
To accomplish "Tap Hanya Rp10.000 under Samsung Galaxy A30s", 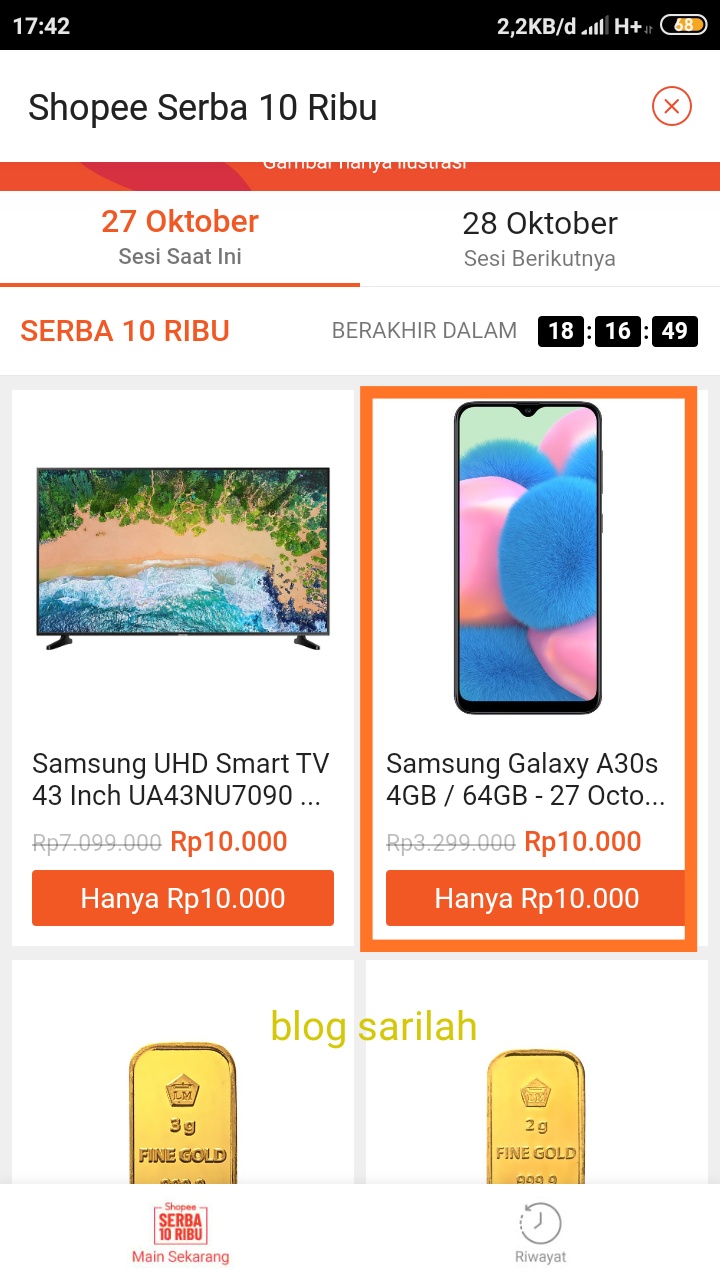I will (535, 898).
